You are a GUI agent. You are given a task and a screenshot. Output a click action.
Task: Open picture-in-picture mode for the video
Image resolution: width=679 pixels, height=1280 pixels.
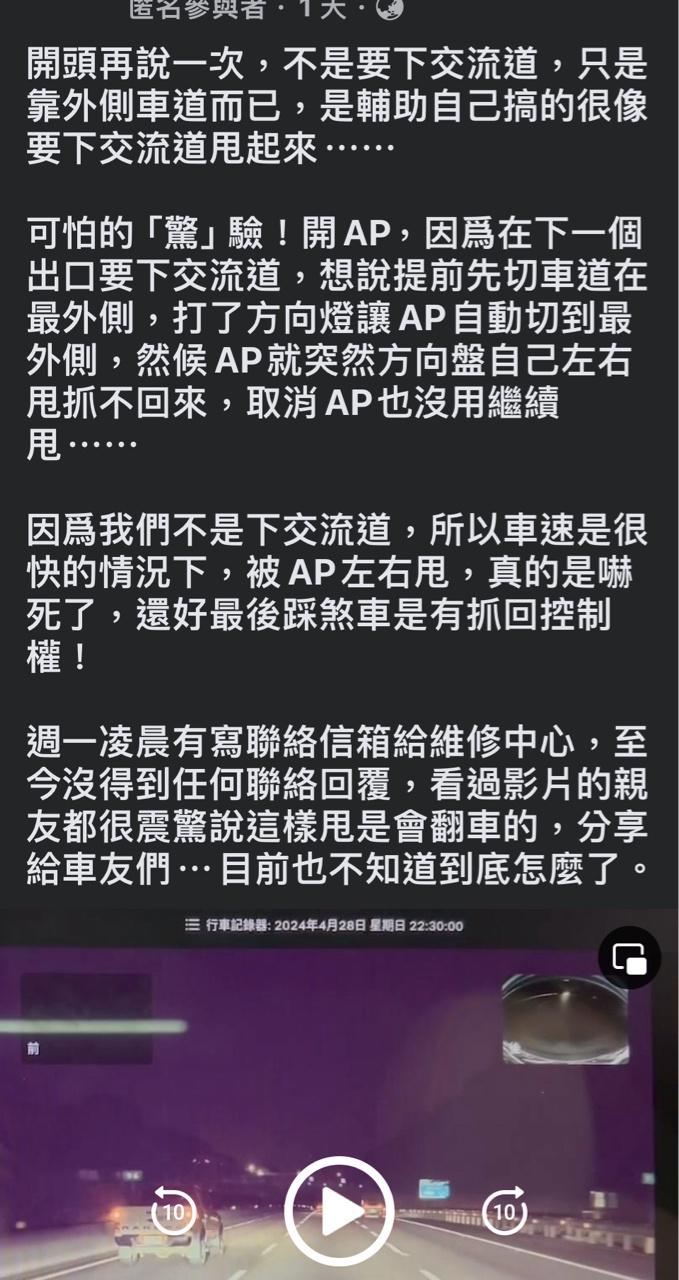pos(629,959)
